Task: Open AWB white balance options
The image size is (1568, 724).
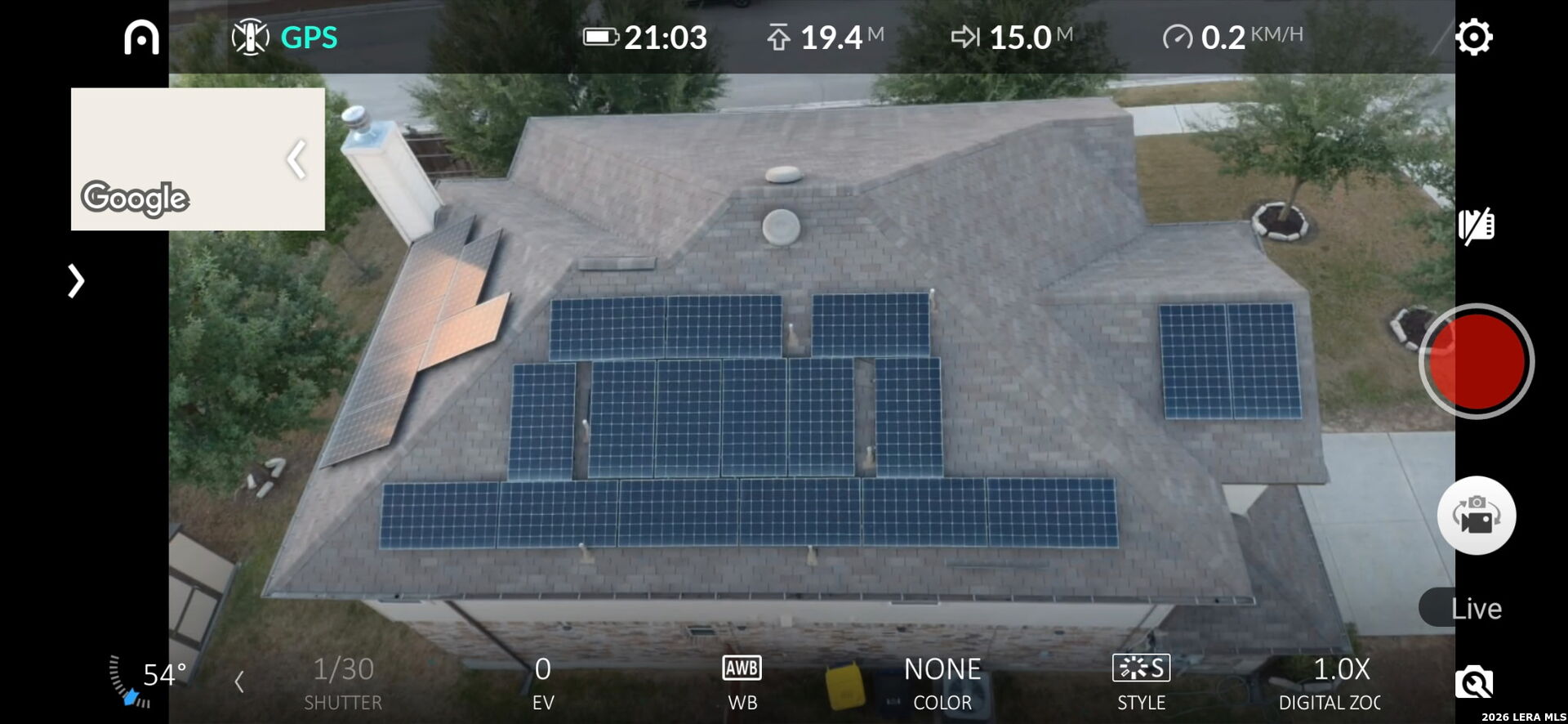Action: pos(742,682)
